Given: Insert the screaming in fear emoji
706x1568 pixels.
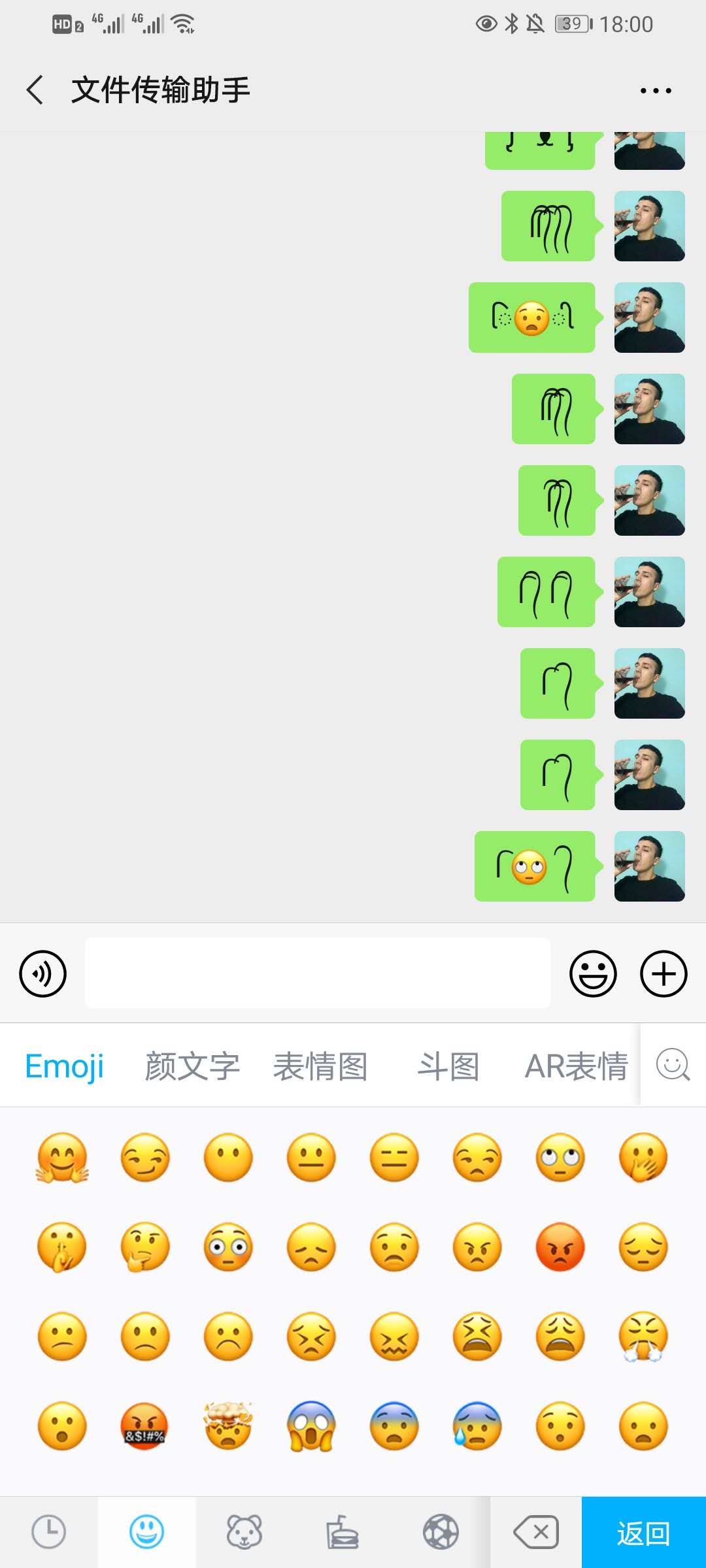Looking at the screenshot, I should (x=311, y=1426).
